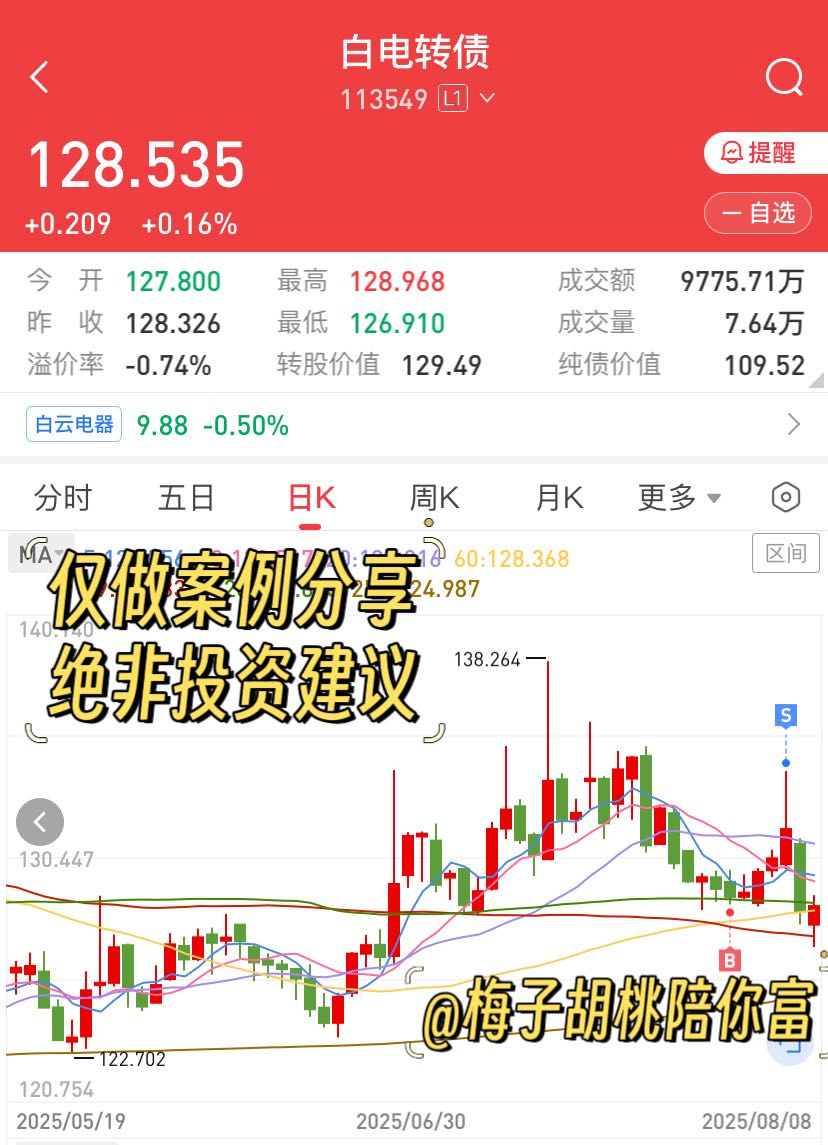This screenshot has height=1145, width=828.
Task: Switch to the 分时 chart tab
Action: pyautogui.click(x=63, y=497)
